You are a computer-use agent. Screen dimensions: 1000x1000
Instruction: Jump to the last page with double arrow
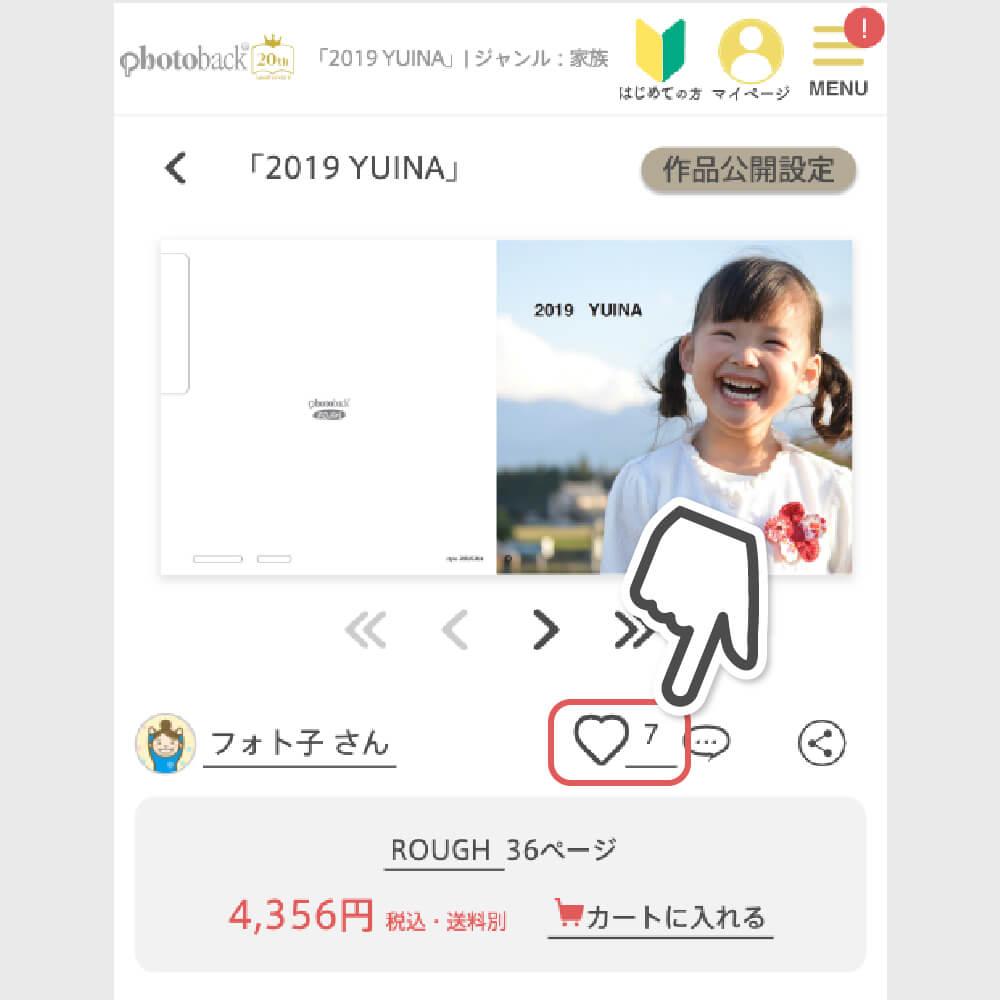630,629
